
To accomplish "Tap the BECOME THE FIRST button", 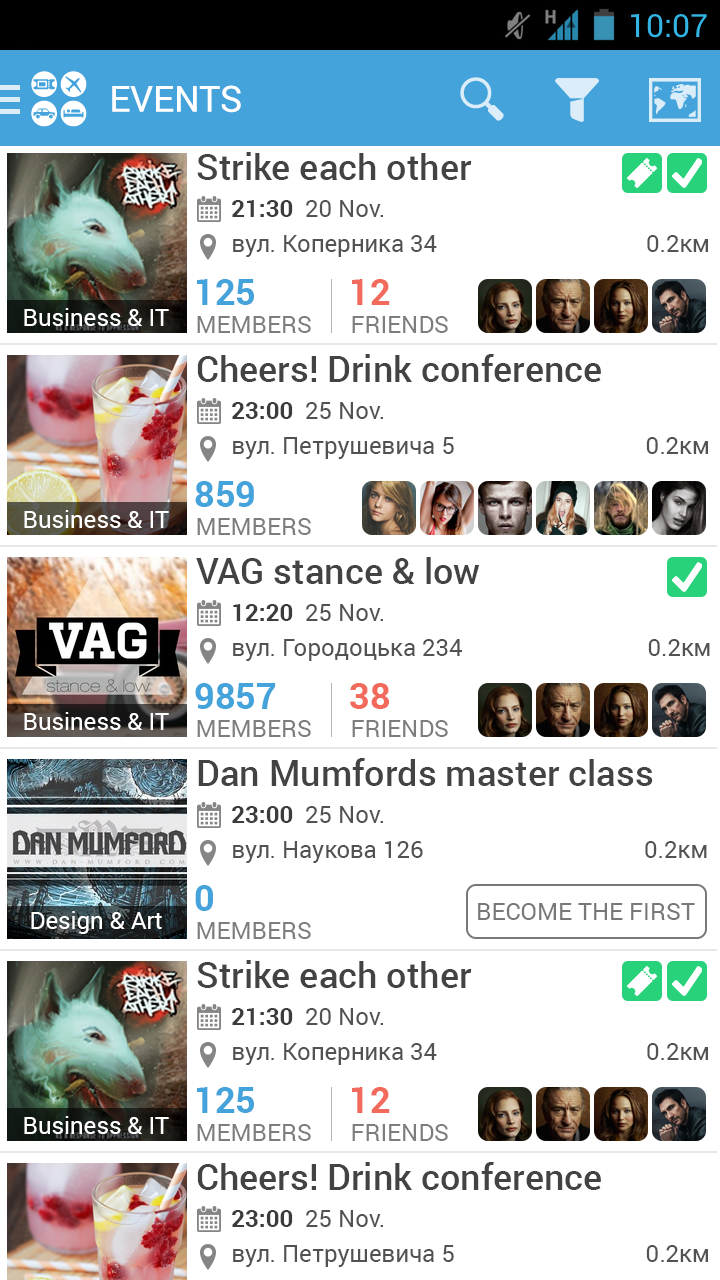I will tap(586, 912).
